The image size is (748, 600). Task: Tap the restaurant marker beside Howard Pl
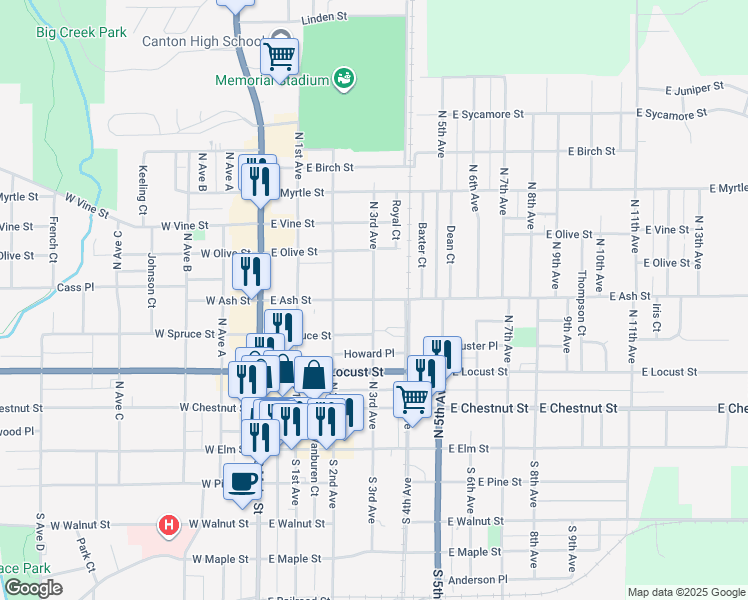443,353
